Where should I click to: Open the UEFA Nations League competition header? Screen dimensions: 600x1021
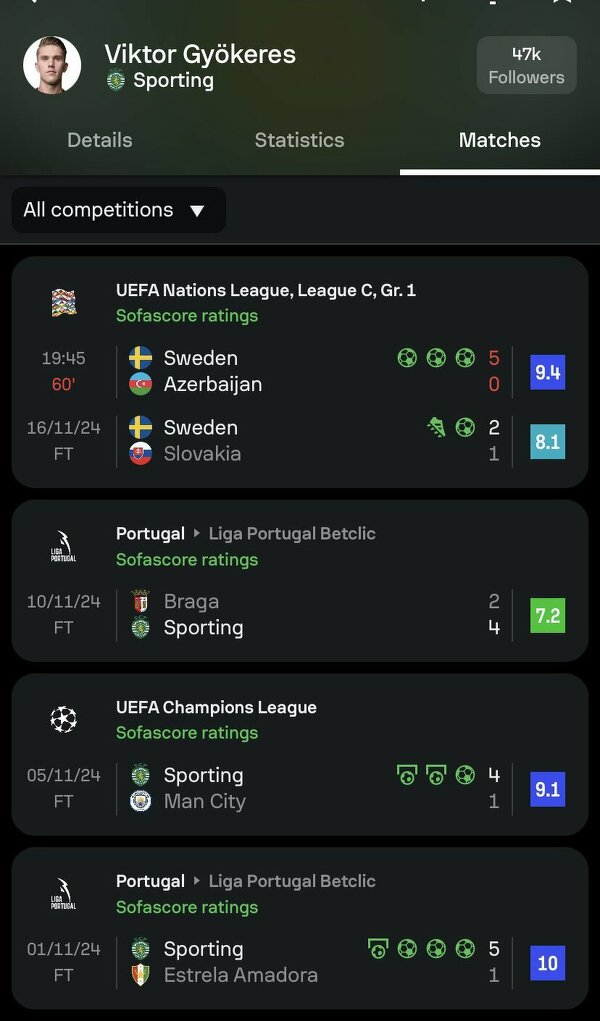265,291
